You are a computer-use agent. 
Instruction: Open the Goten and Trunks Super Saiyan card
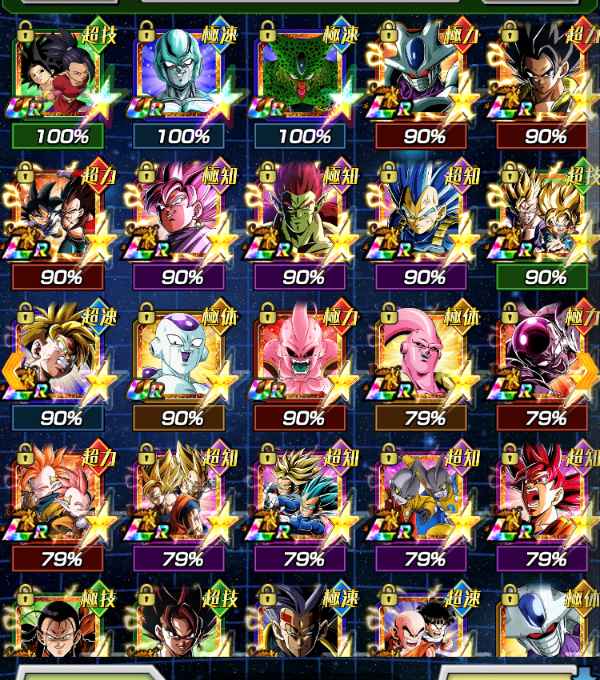(543, 215)
